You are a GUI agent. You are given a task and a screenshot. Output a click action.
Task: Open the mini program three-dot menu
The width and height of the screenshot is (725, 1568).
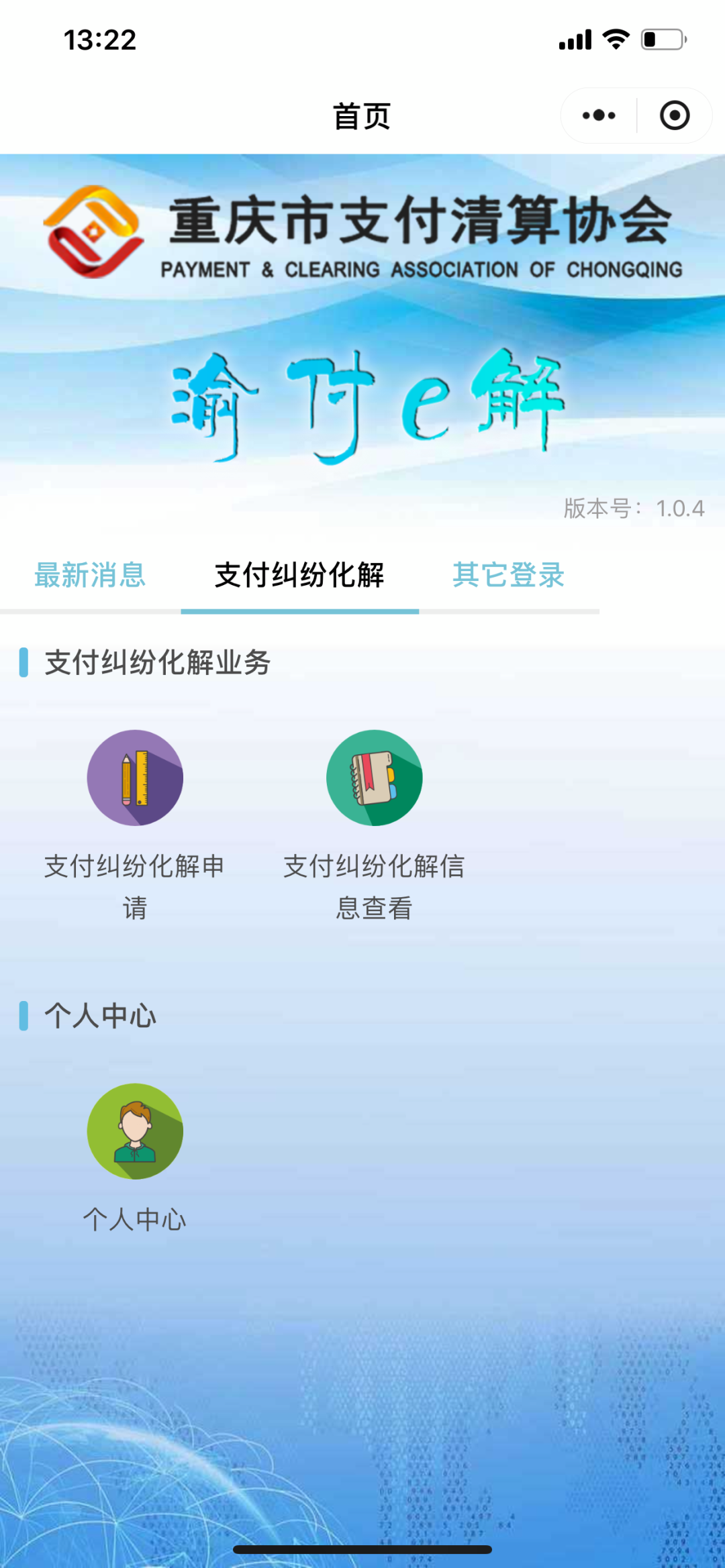tap(599, 115)
